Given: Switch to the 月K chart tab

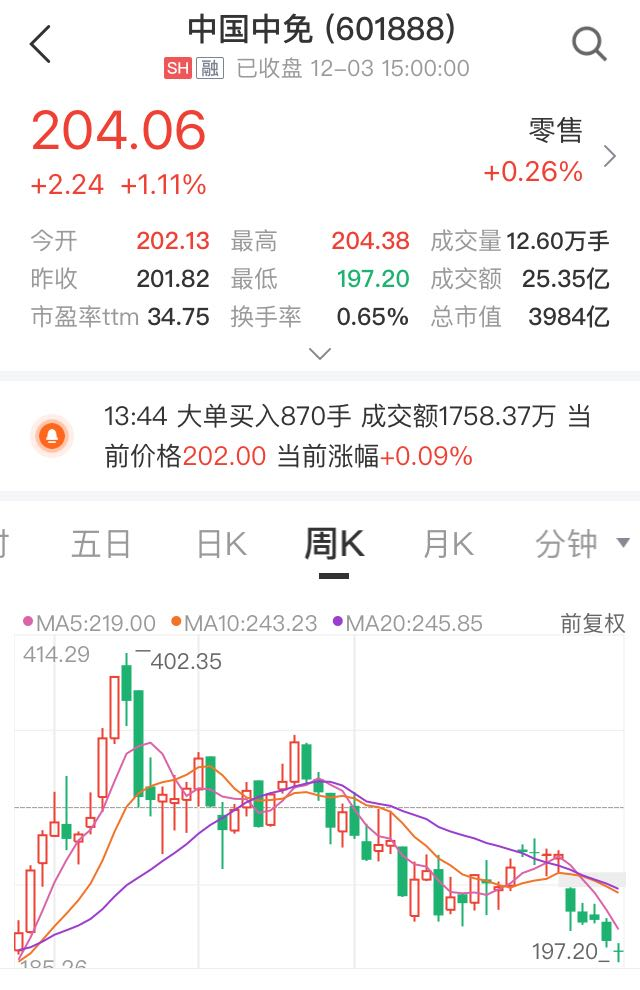Looking at the screenshot, I should (448, 544).
